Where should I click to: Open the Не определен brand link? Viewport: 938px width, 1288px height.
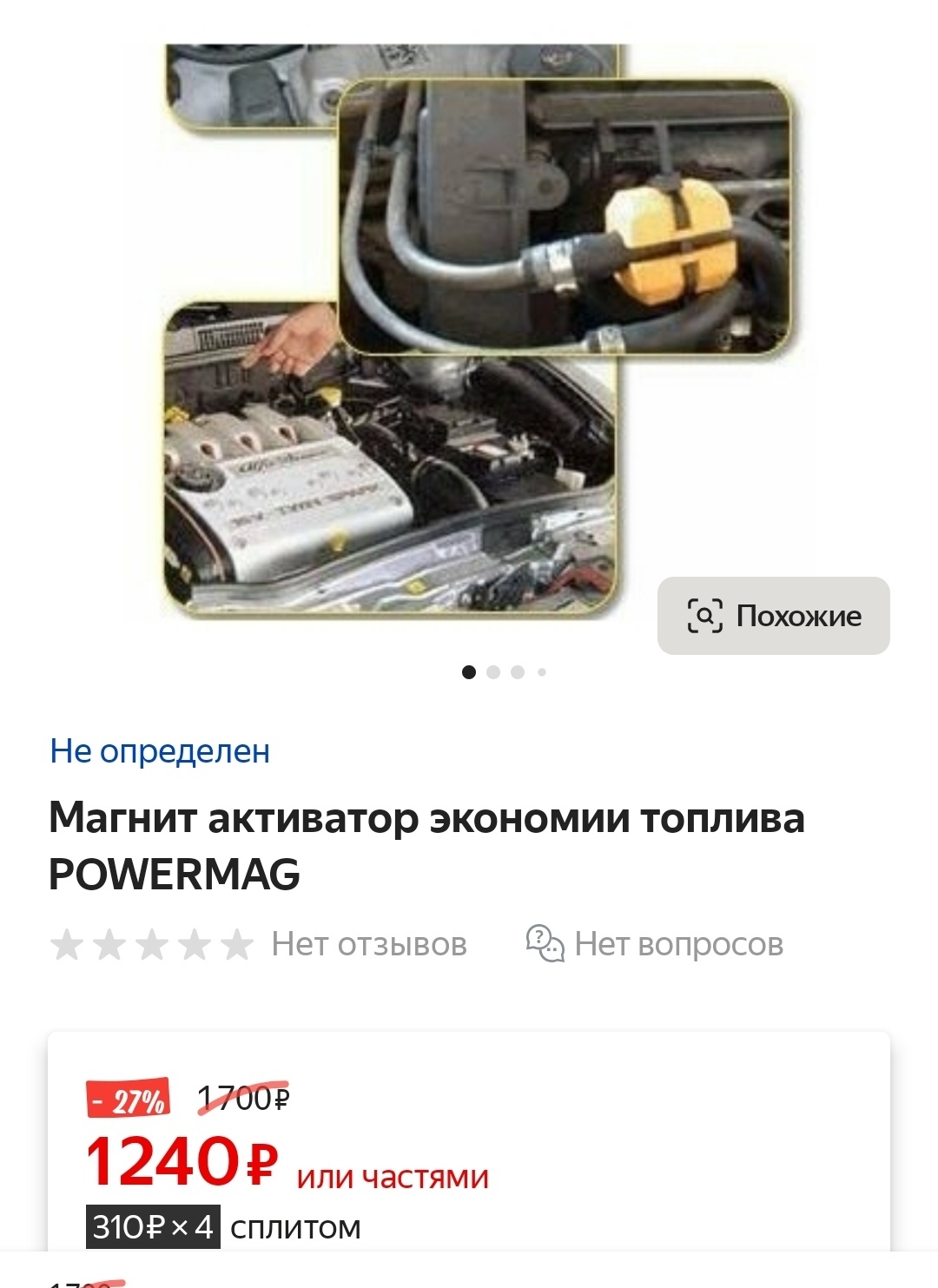click(160, 751)
